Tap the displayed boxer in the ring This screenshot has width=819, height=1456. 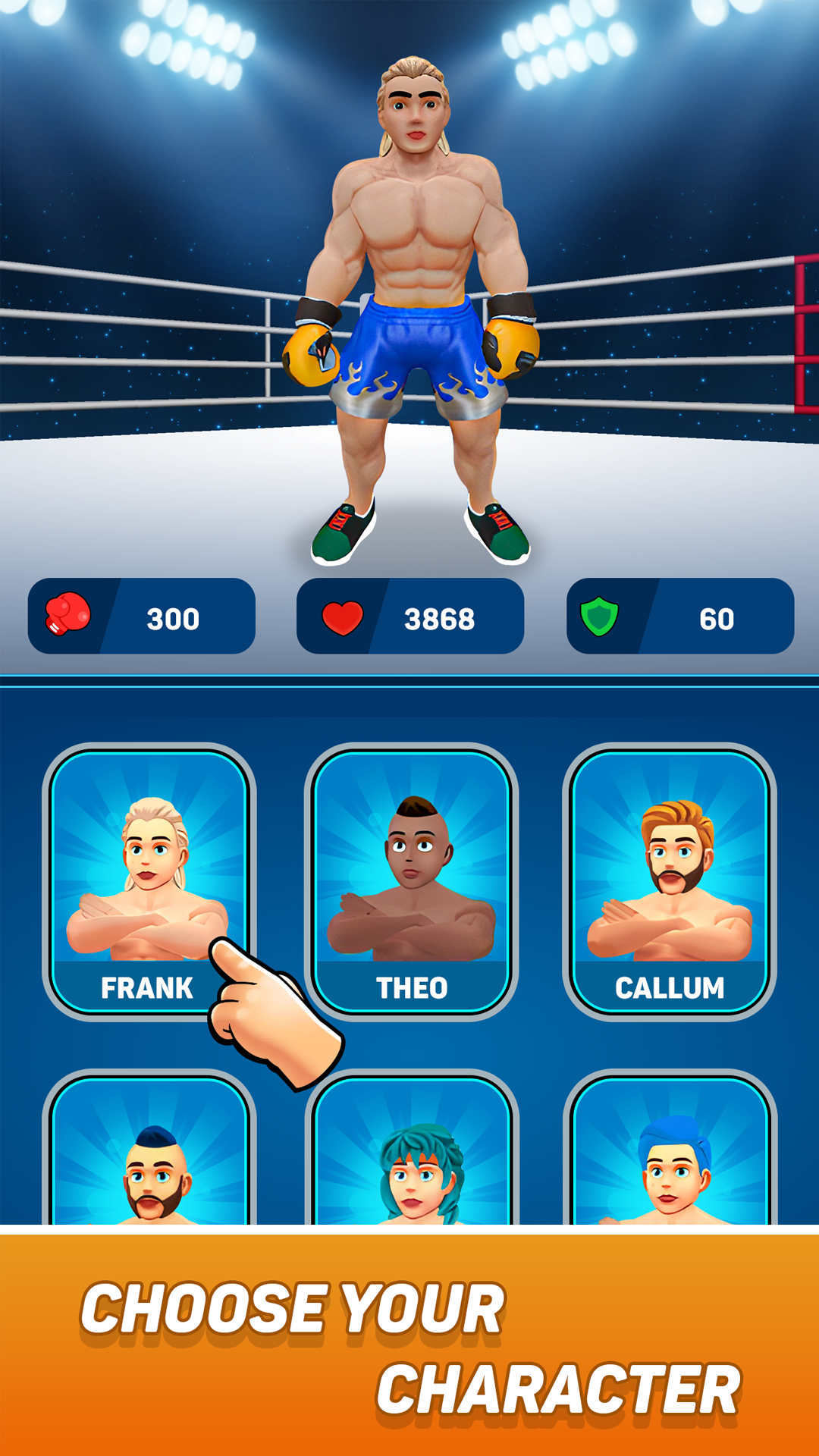(416, 265)
